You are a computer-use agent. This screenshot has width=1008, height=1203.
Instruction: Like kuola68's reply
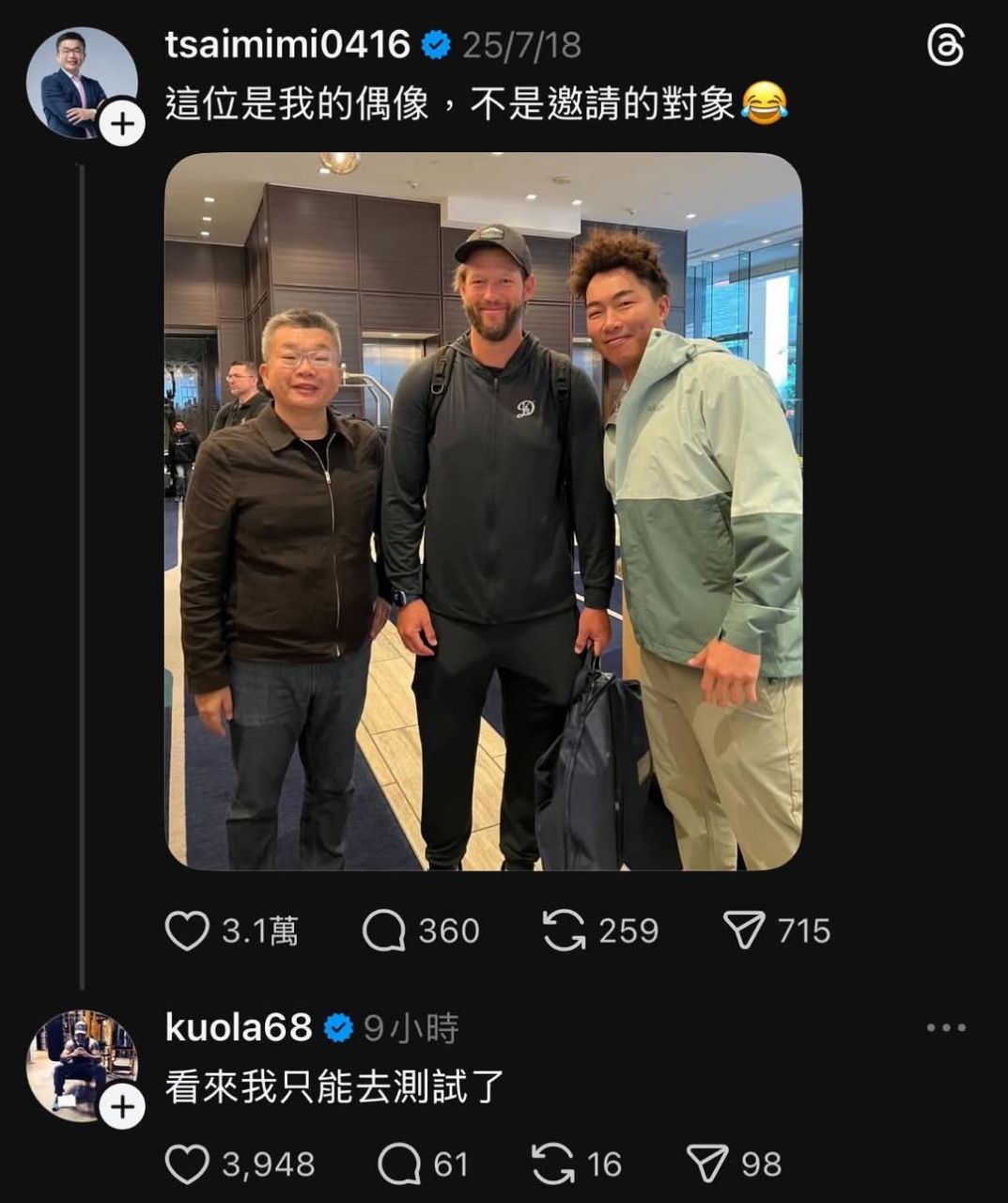point(187,1165)
